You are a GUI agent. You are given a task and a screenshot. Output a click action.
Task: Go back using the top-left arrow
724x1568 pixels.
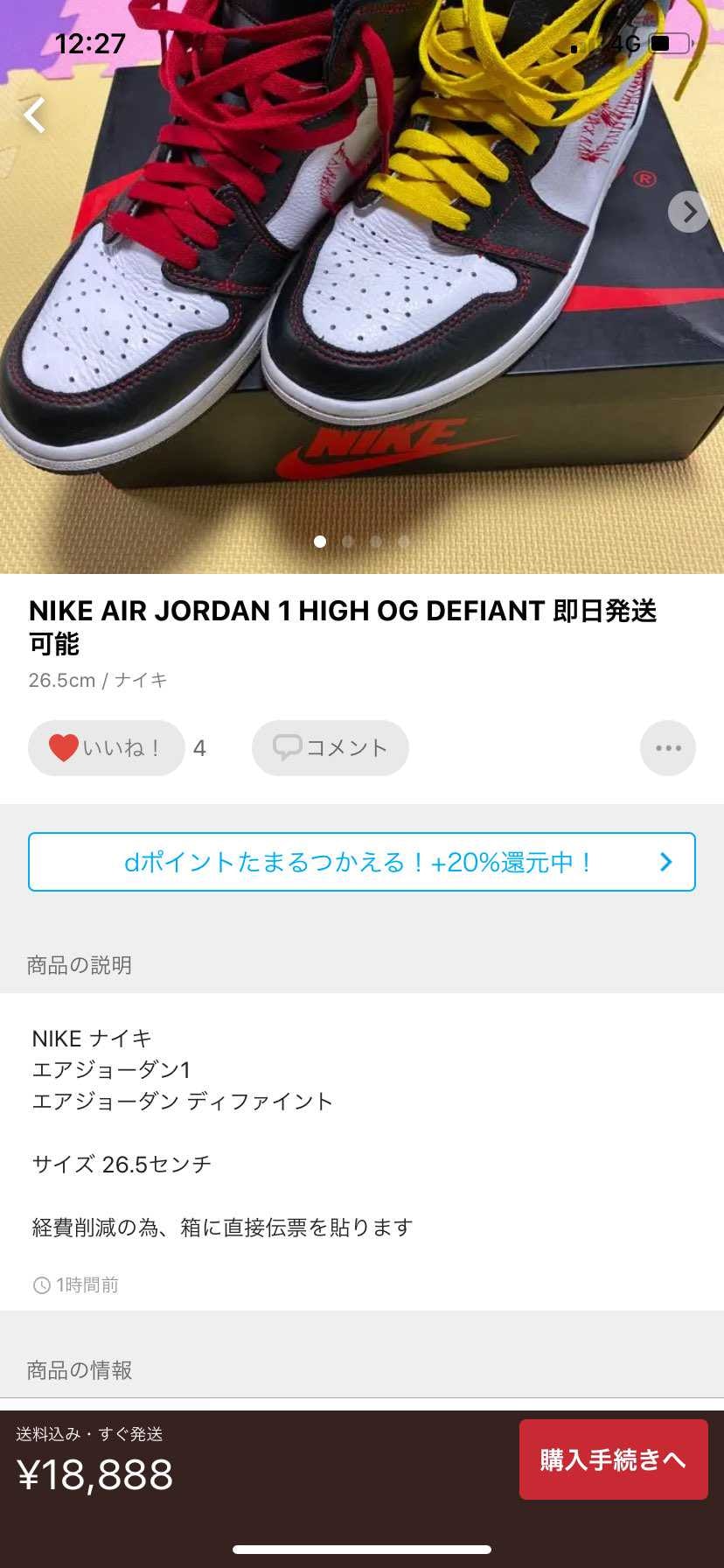[35, 115]
